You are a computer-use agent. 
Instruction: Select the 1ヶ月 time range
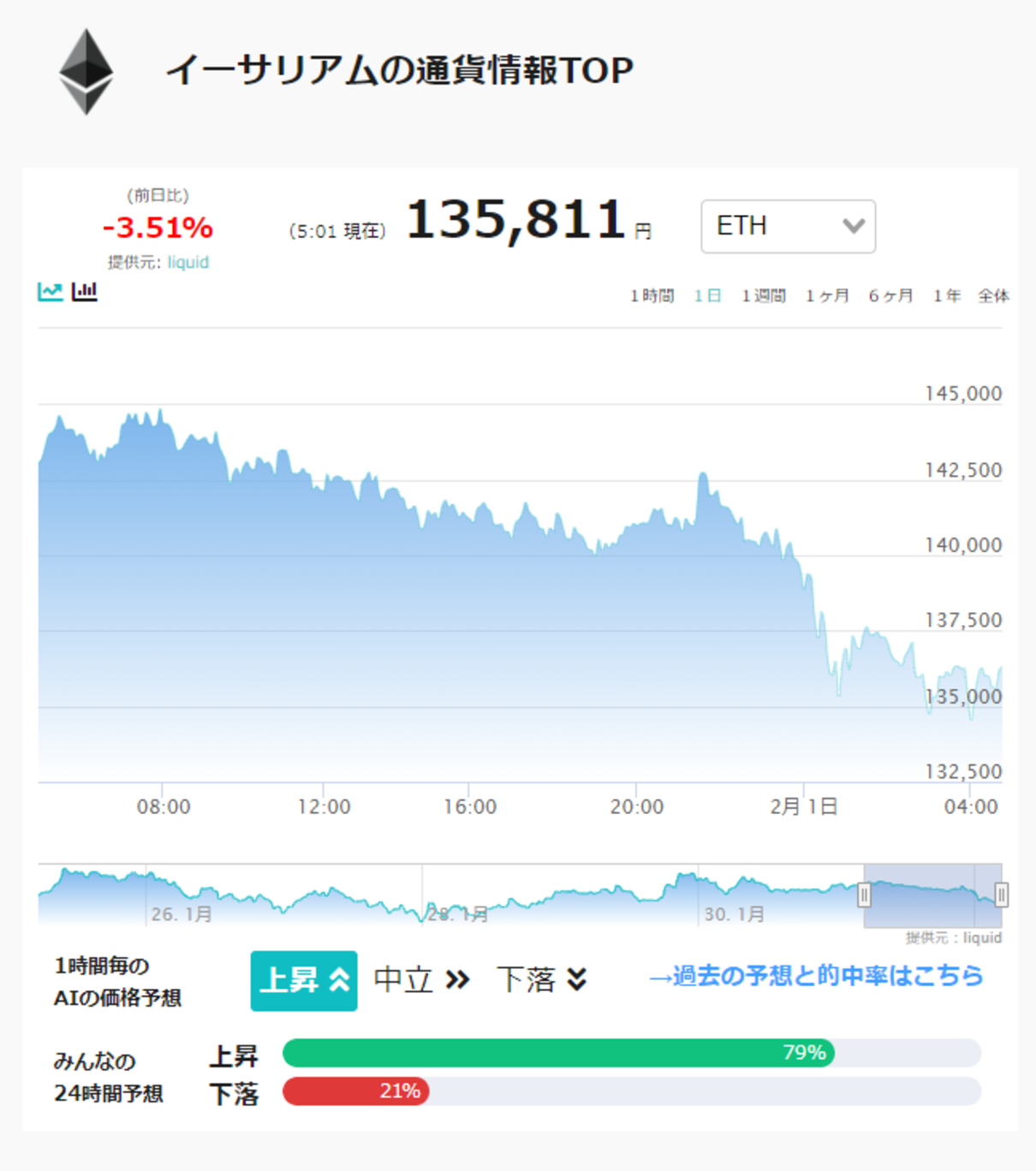(827, 296)
